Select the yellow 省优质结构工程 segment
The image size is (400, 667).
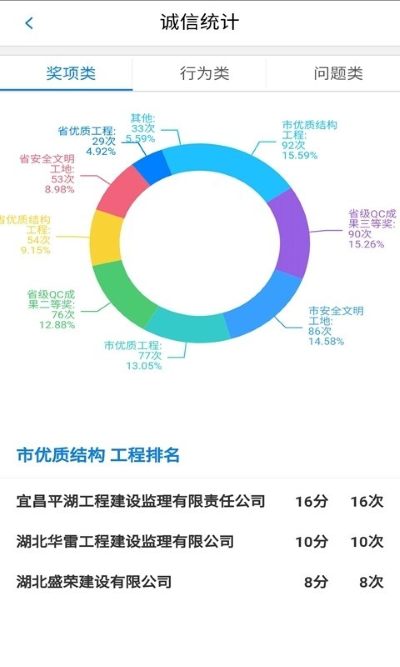click(x=106, y=237)
